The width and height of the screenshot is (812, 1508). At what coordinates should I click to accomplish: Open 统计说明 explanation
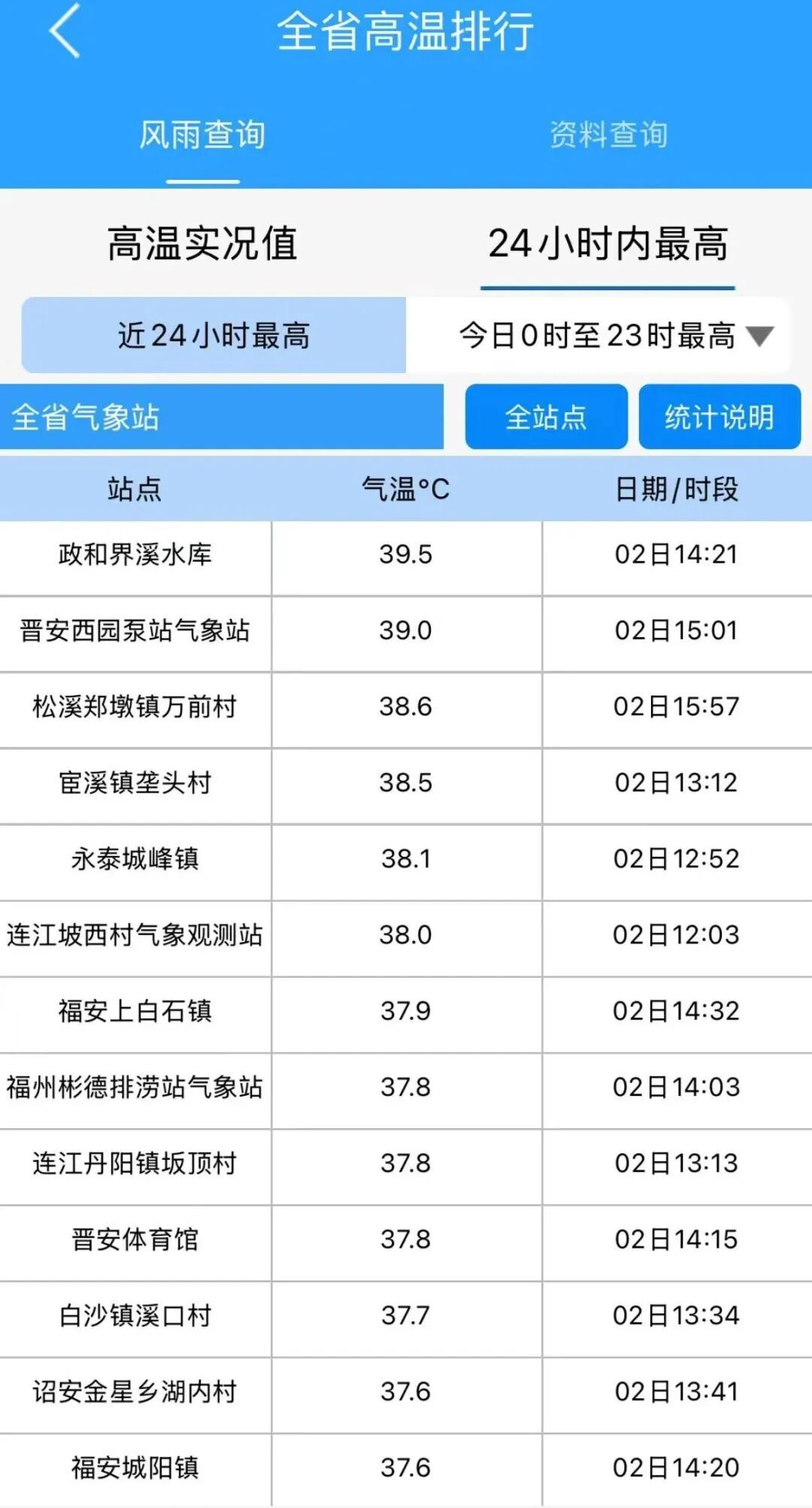[720, 417]
